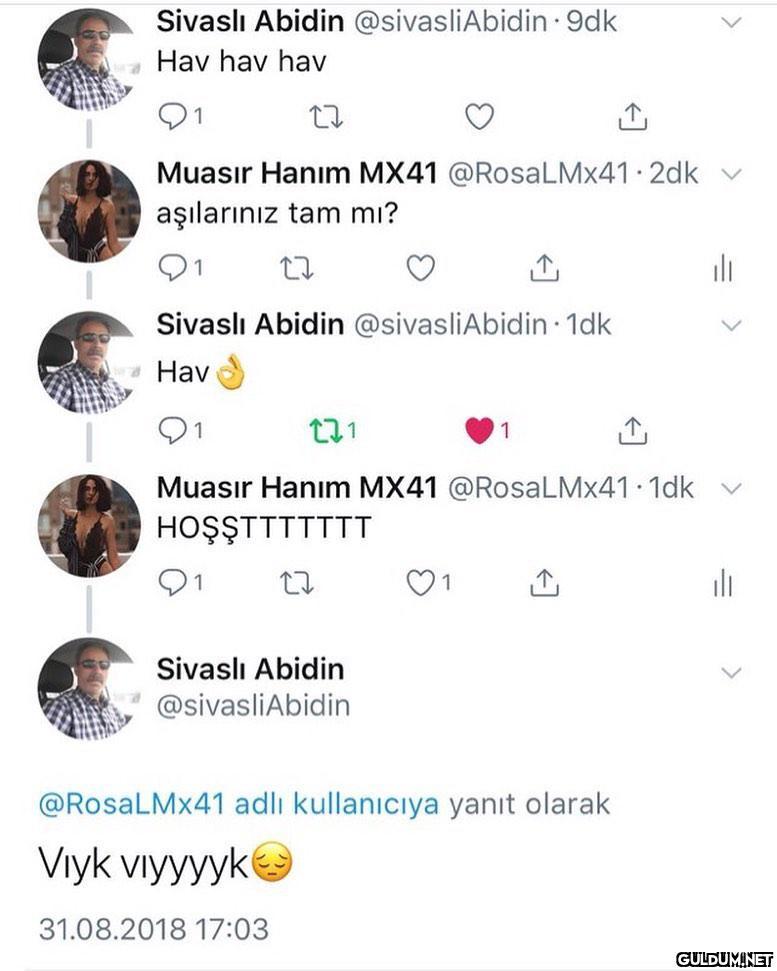Viewport: 777px width, 971px height.
Task: Reply to the "HOŞŞTTTTTTT" tweet
Action: click(174, 582)
